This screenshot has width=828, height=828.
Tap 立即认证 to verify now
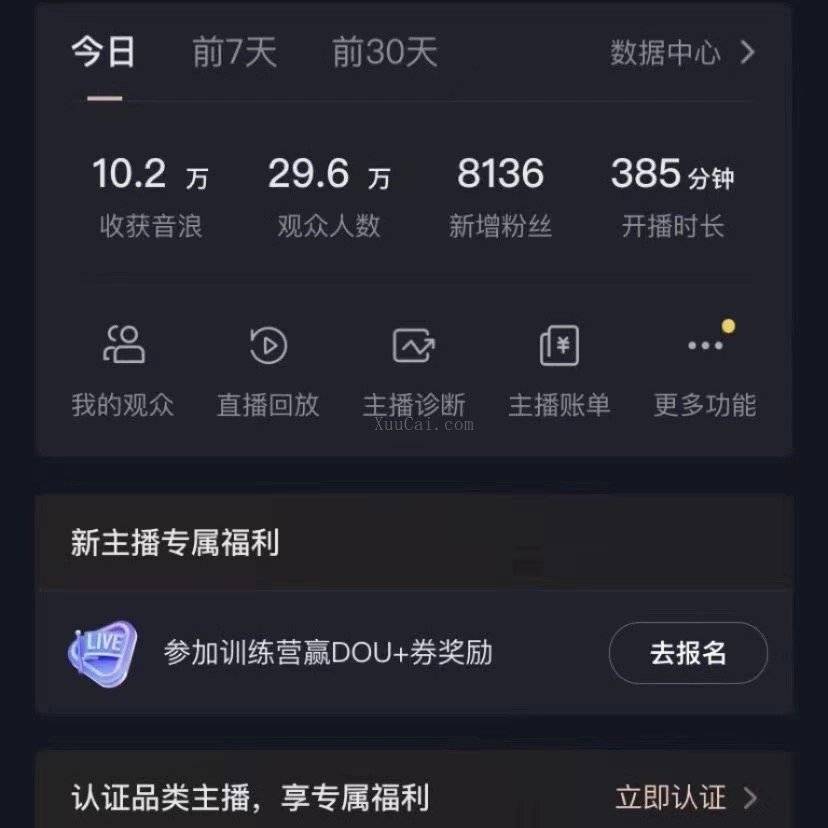pos(685,797)
